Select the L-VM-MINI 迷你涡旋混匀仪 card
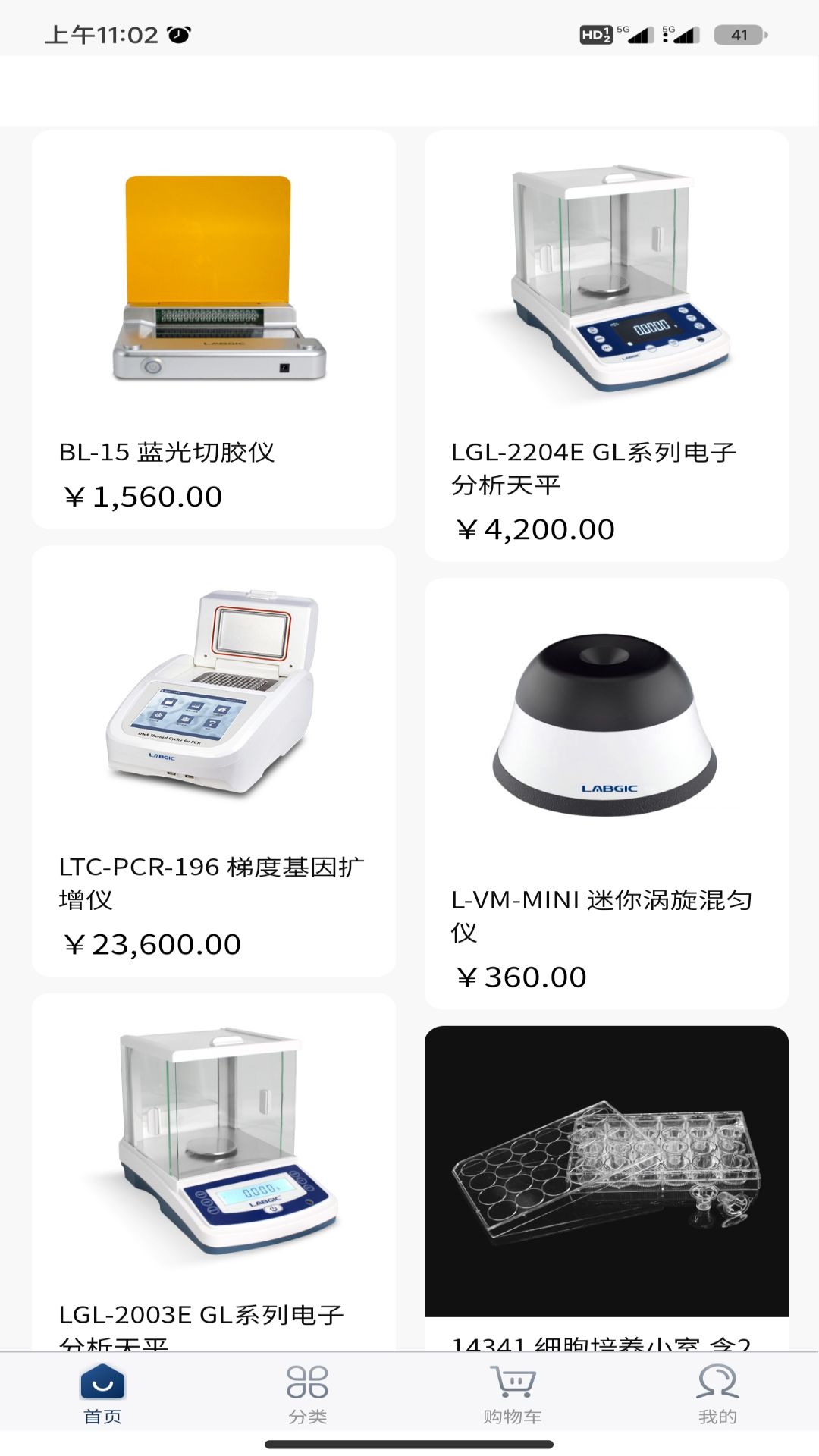Screen dimensions: 819x1456 click(x=606, y=793)
